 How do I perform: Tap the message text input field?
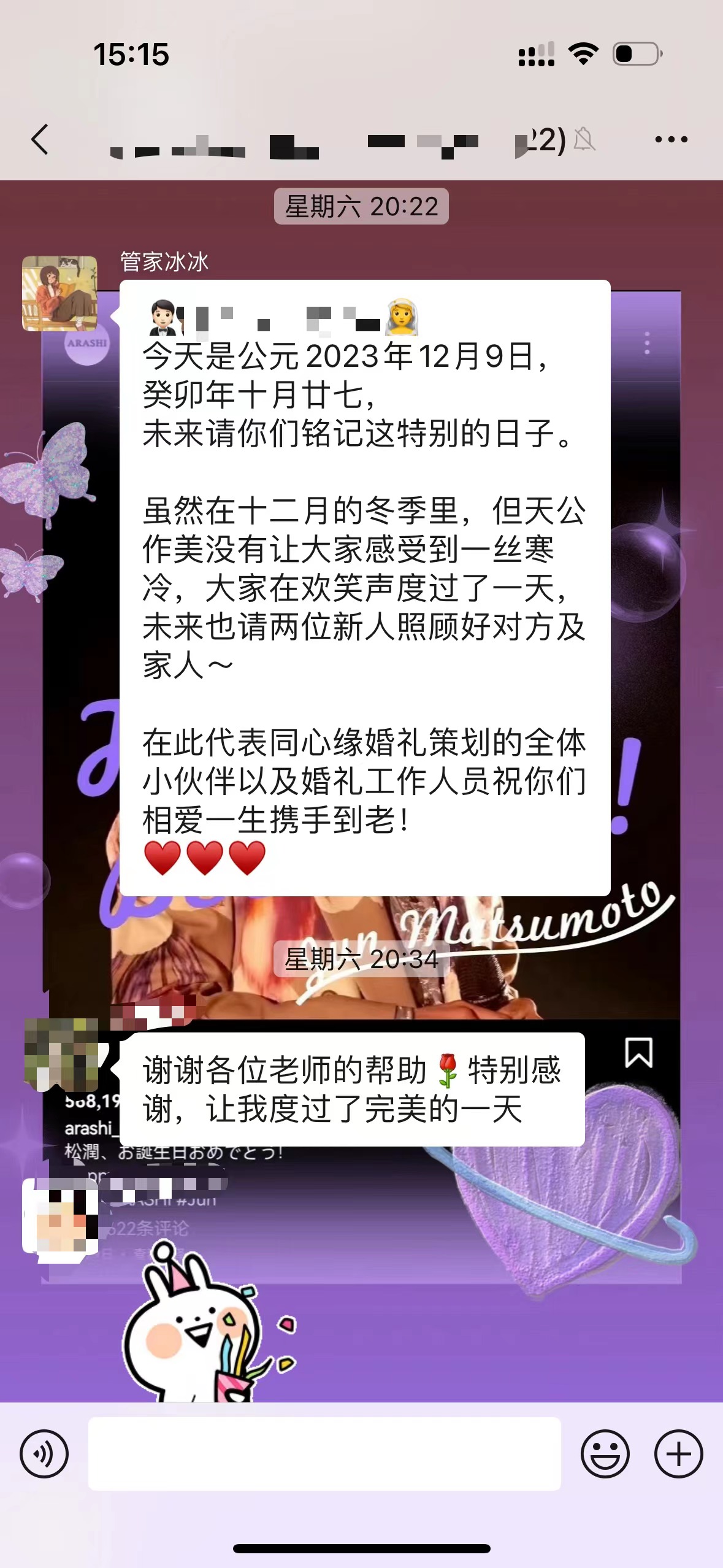pos(324,1453)
